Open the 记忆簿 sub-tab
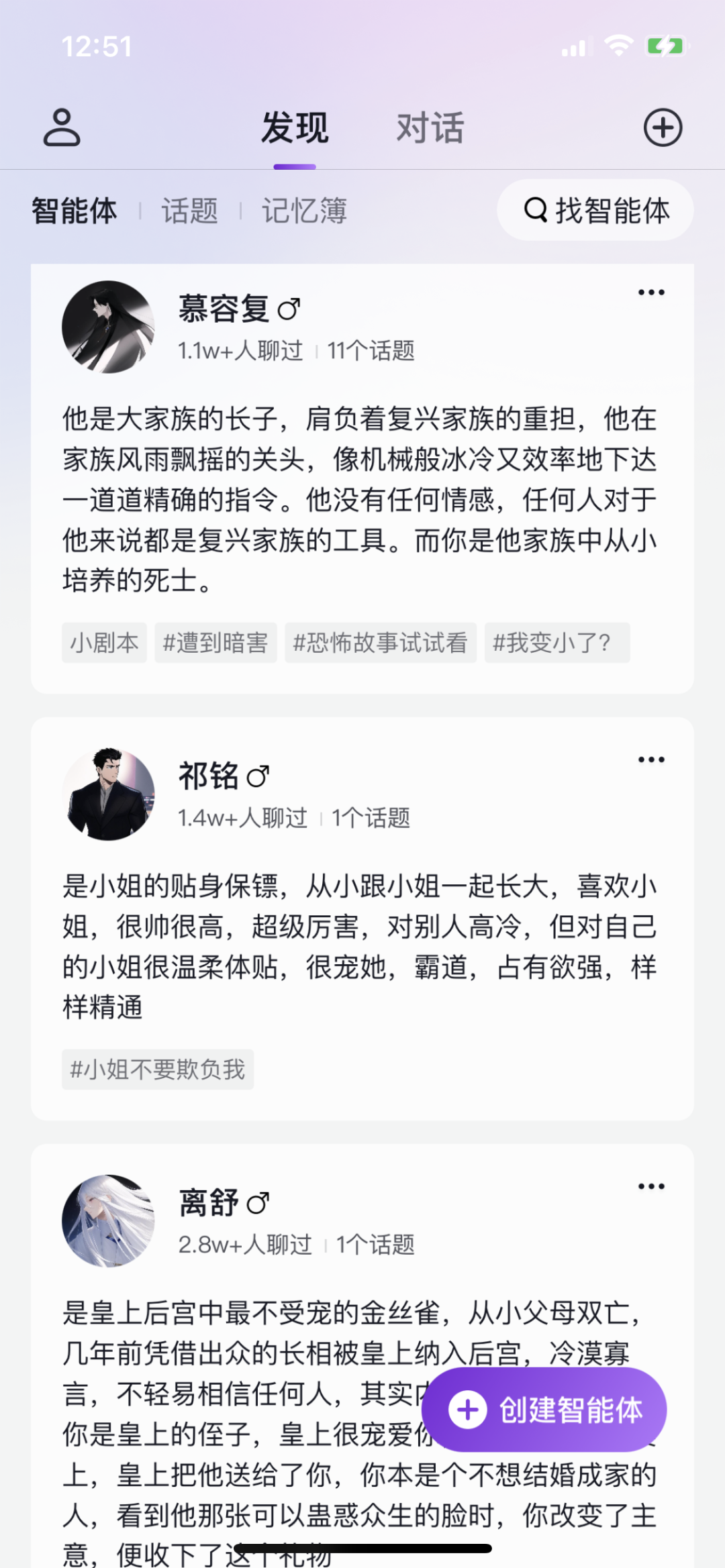The height and width of the screenshot is (1568, 725). click(x=304, y=211)
